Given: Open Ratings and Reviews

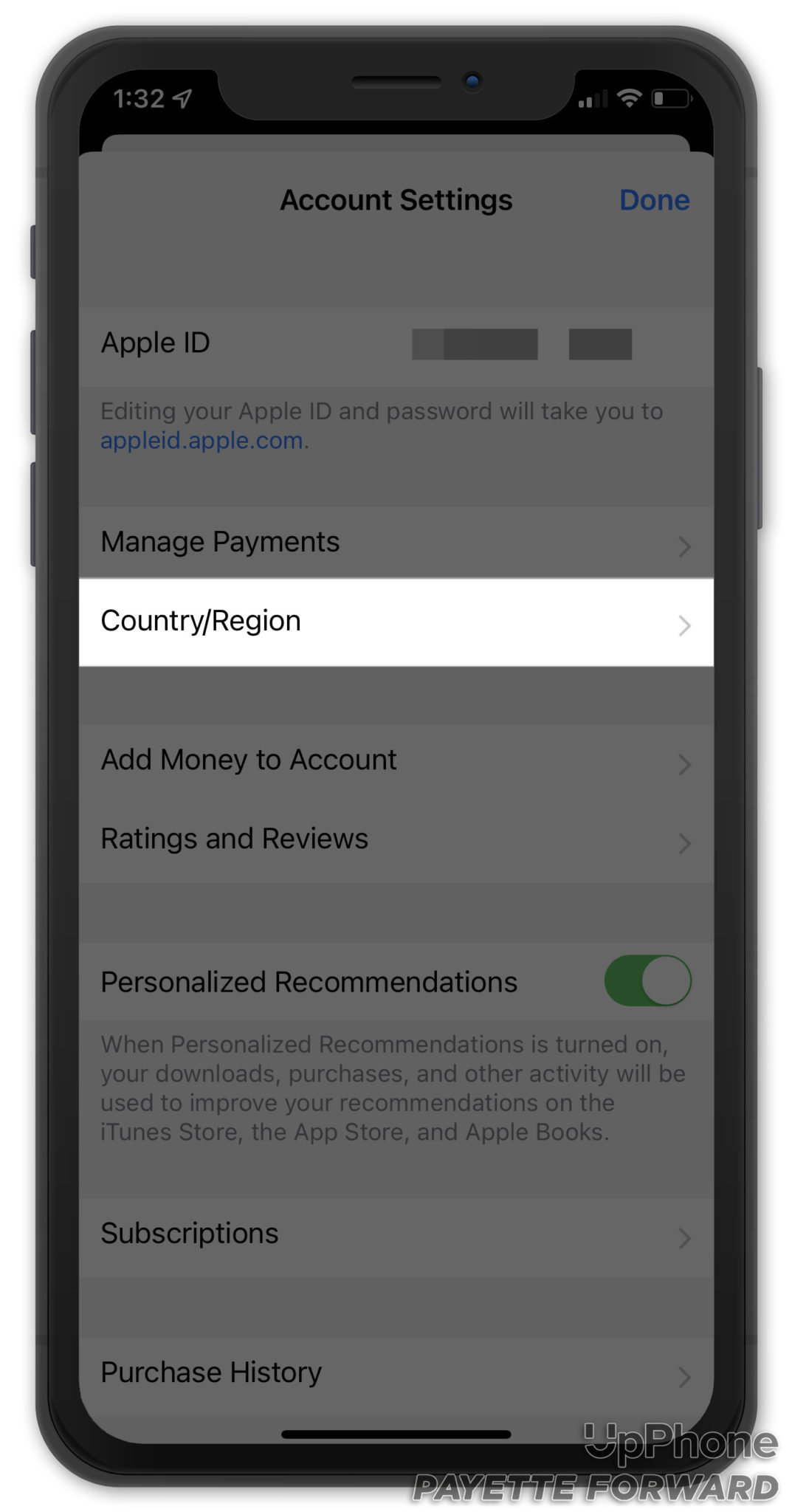Looking at the screenshot, I should 396,839.
